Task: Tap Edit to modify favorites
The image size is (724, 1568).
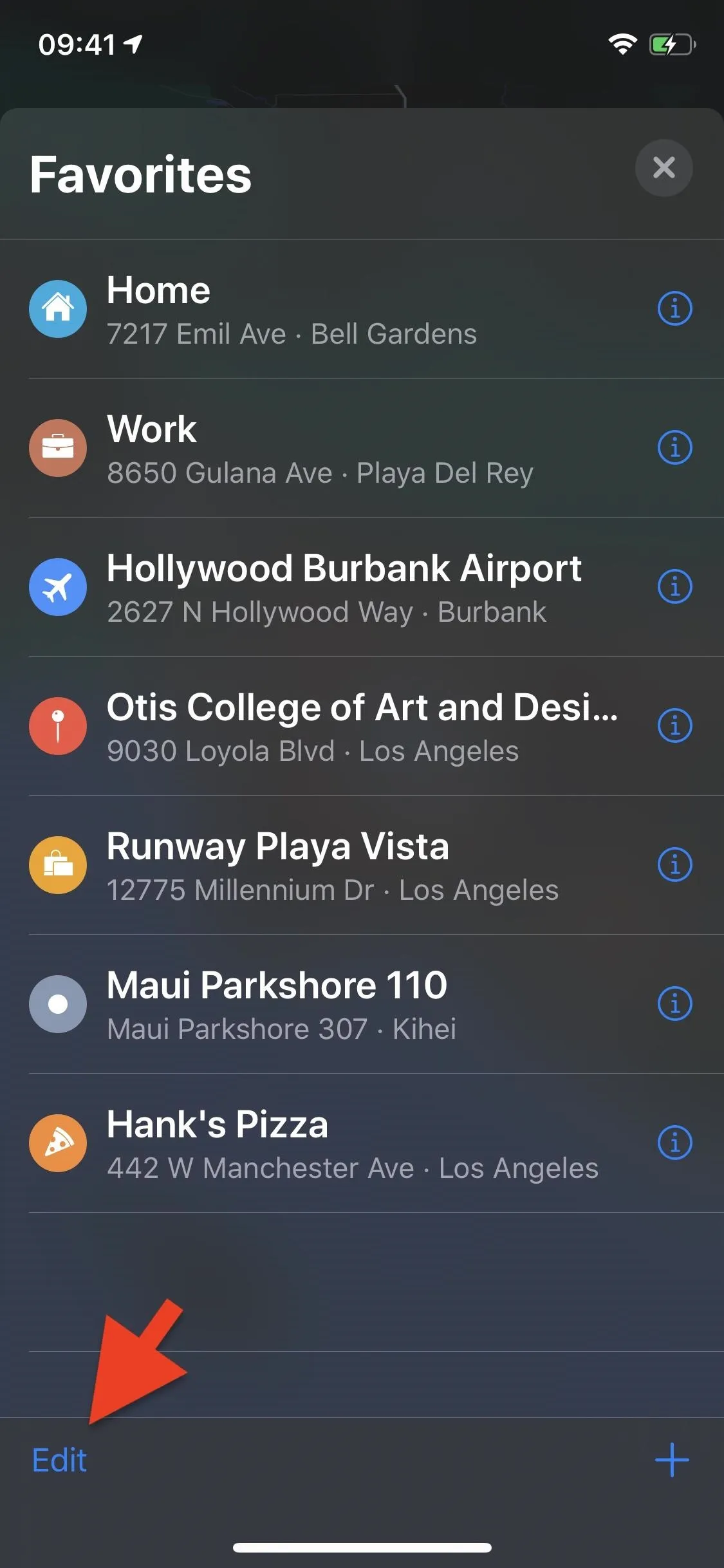Action: (59, 1460)
